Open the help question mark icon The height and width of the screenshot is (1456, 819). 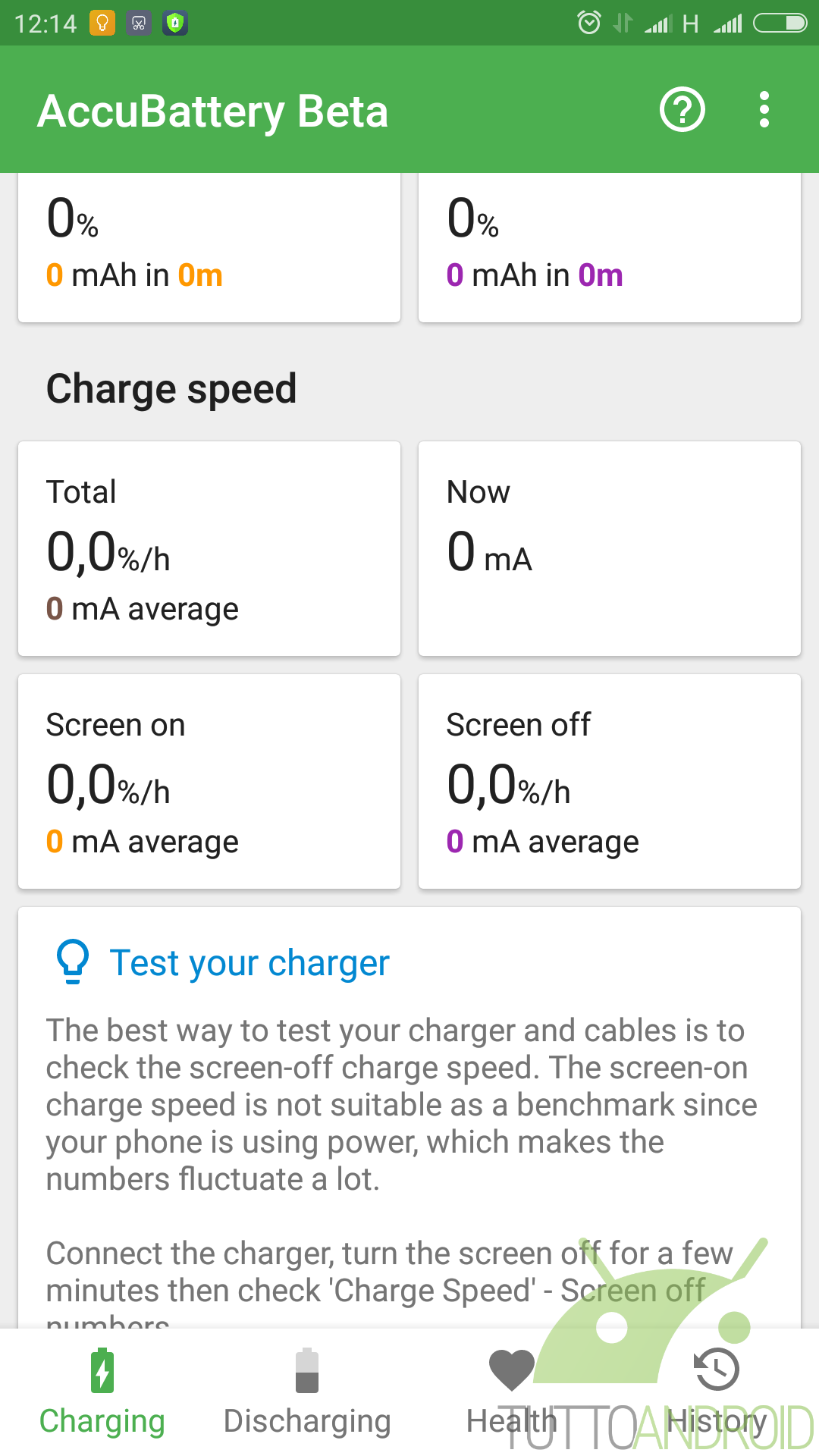click(x=682, y=110)
